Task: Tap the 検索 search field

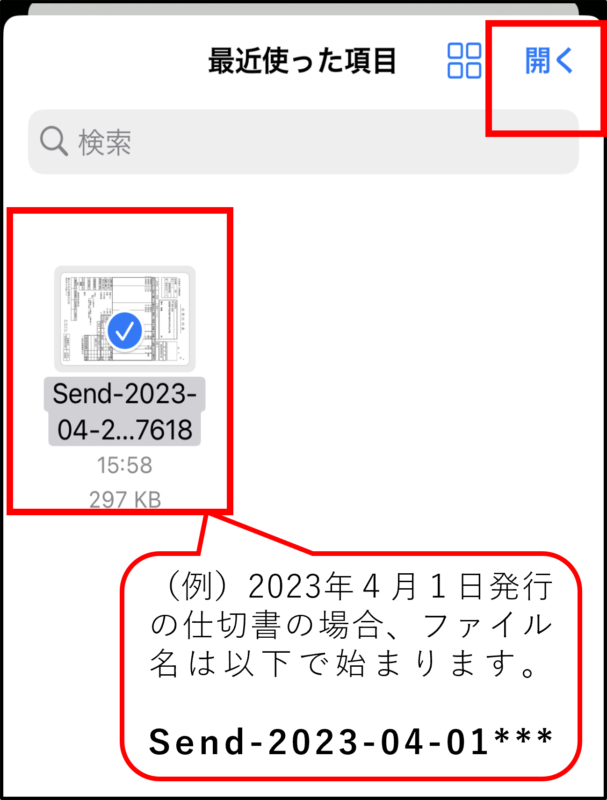Action: point(300,142)
